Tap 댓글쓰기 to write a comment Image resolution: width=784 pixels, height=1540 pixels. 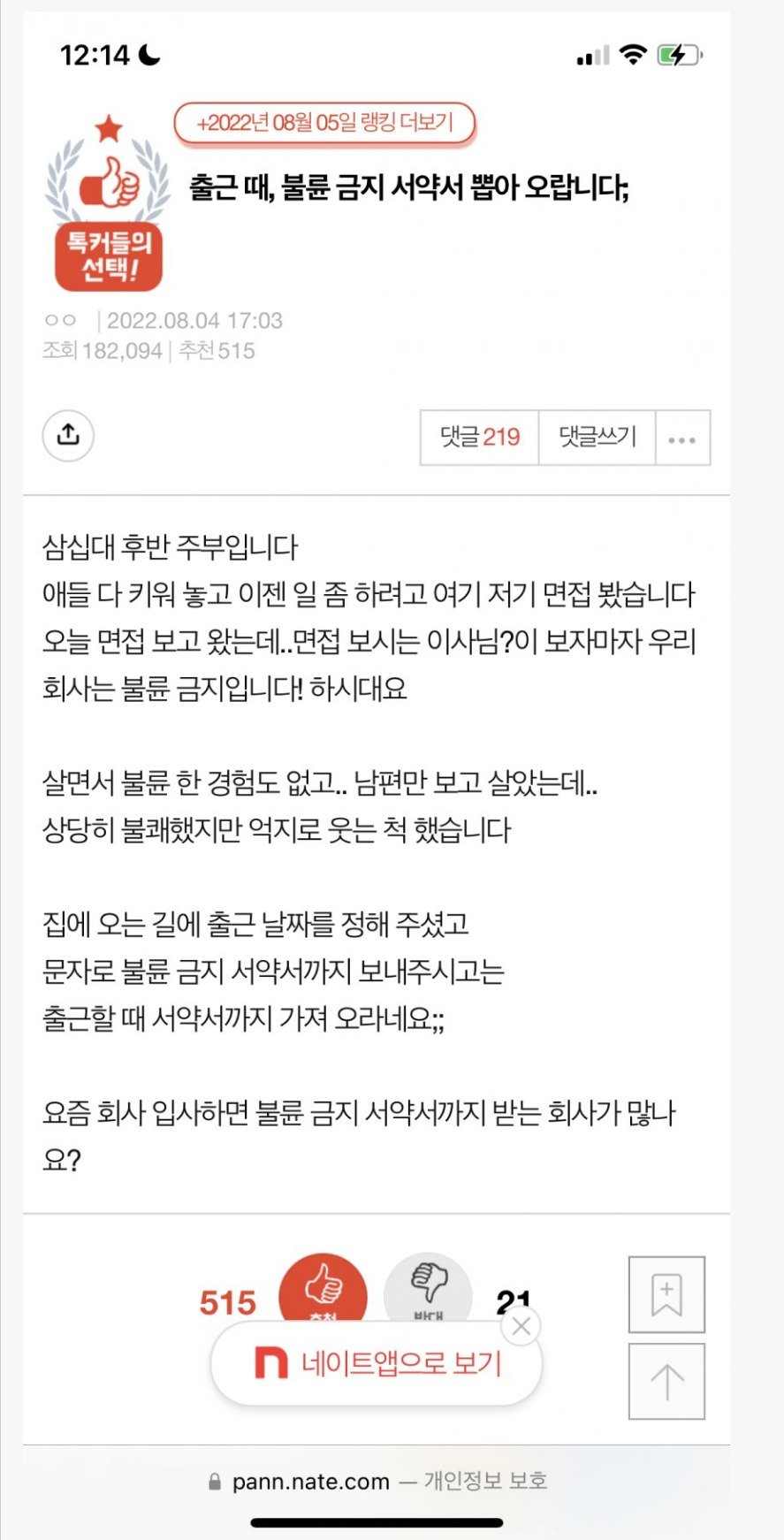pos(597,437)
